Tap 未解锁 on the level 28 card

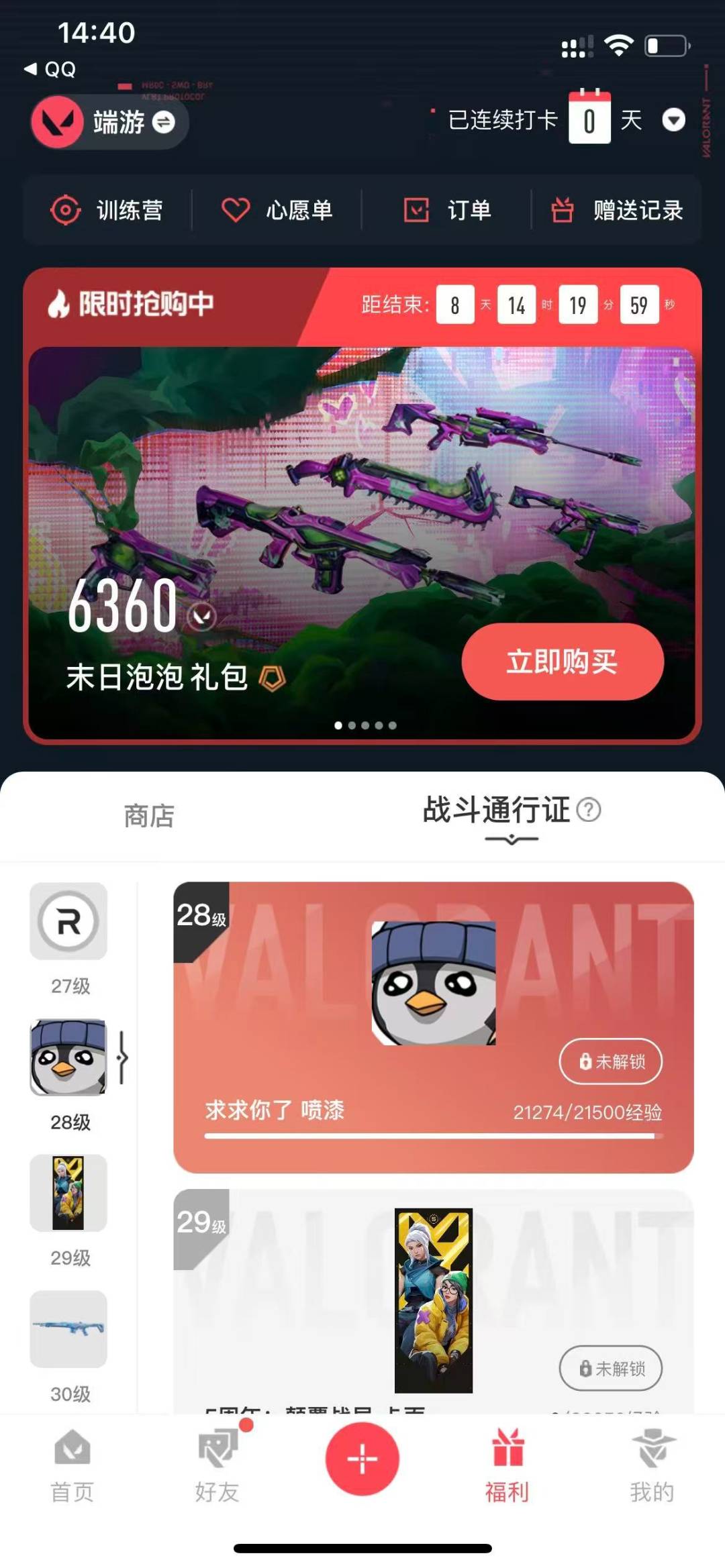click(x=611, y=1061)
